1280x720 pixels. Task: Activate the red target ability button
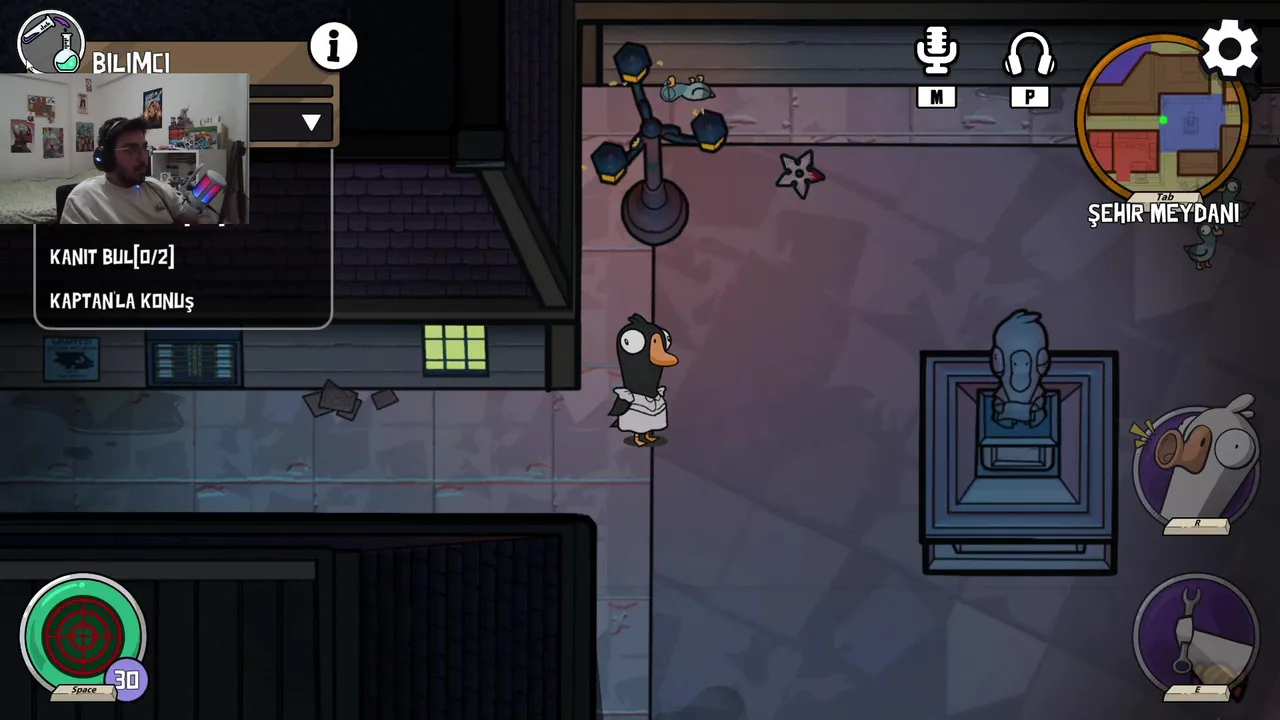click(x=83, y=634)
